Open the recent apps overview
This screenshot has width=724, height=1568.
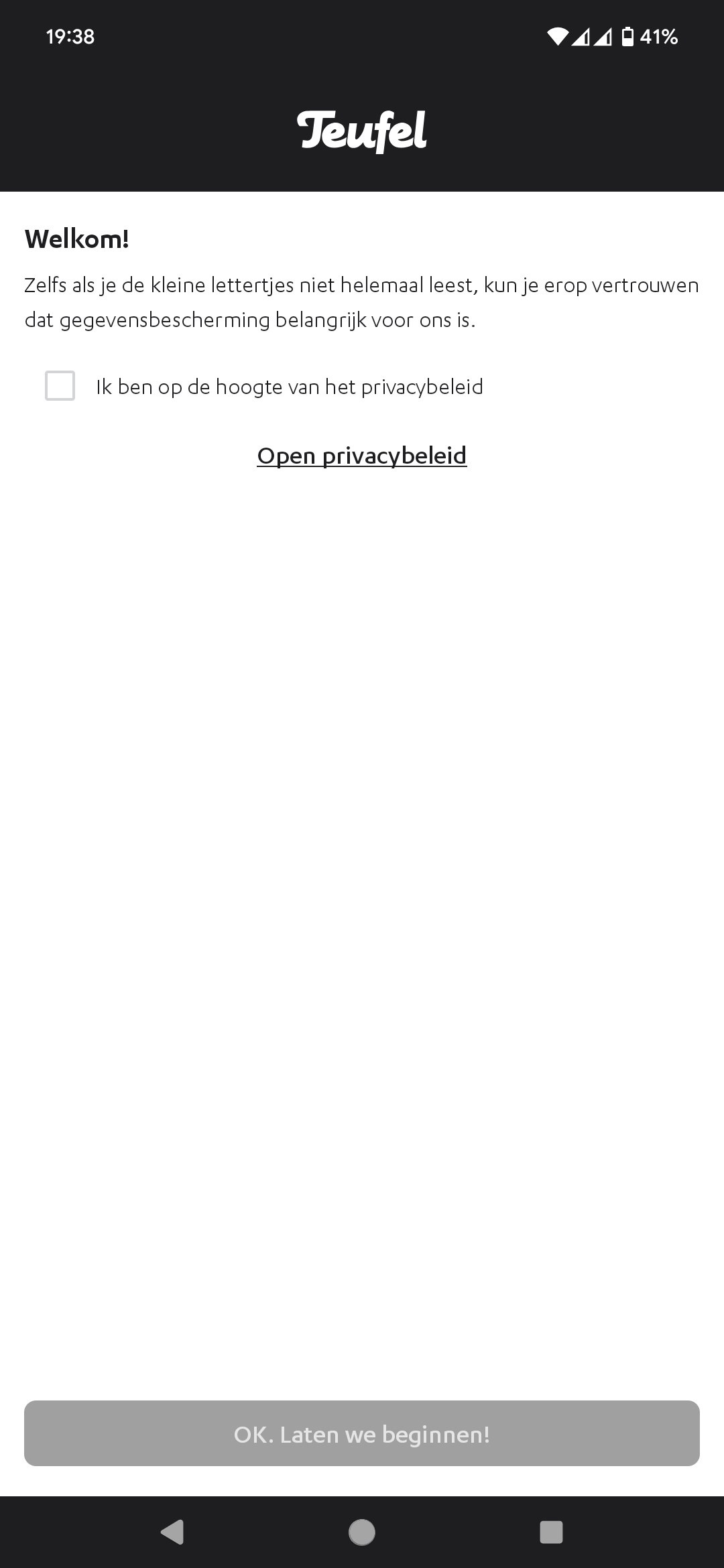tap(551, 1532)
